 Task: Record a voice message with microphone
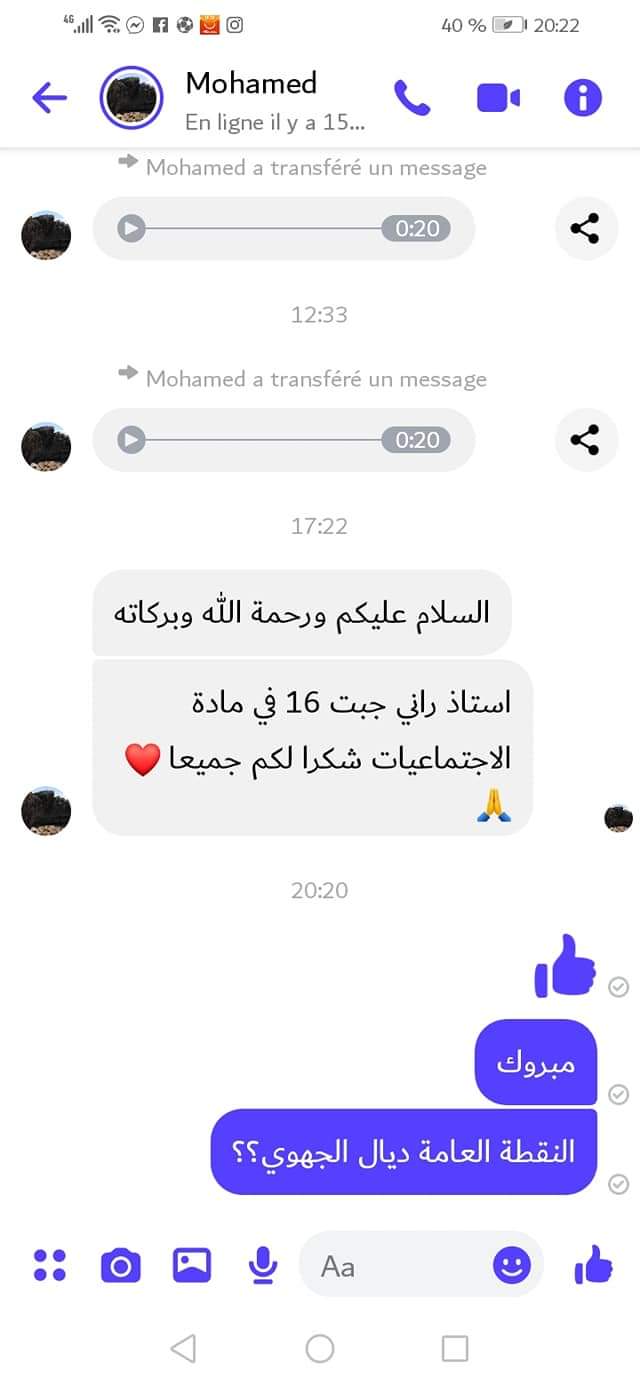[262, 1266]
